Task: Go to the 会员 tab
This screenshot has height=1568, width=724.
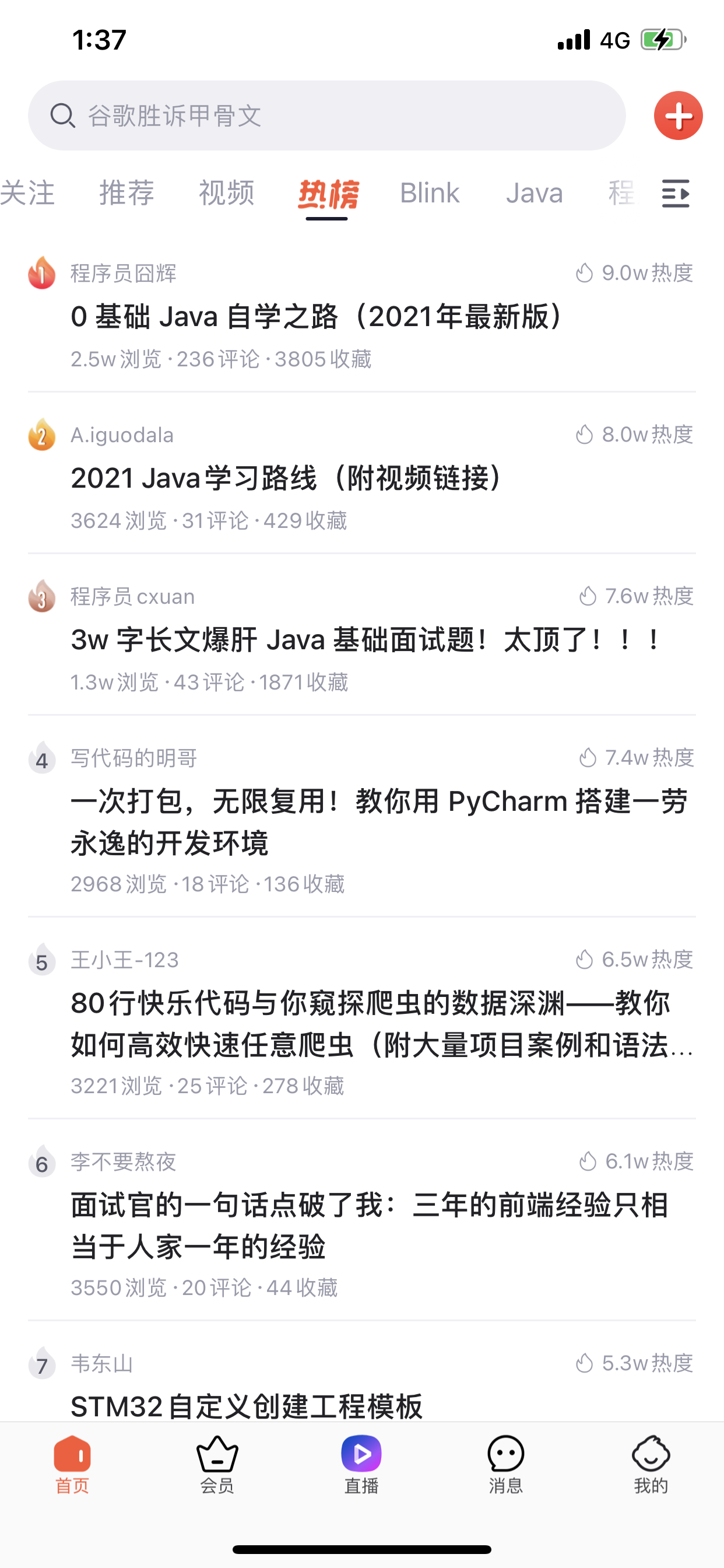Action: (x=217, y=1465)
